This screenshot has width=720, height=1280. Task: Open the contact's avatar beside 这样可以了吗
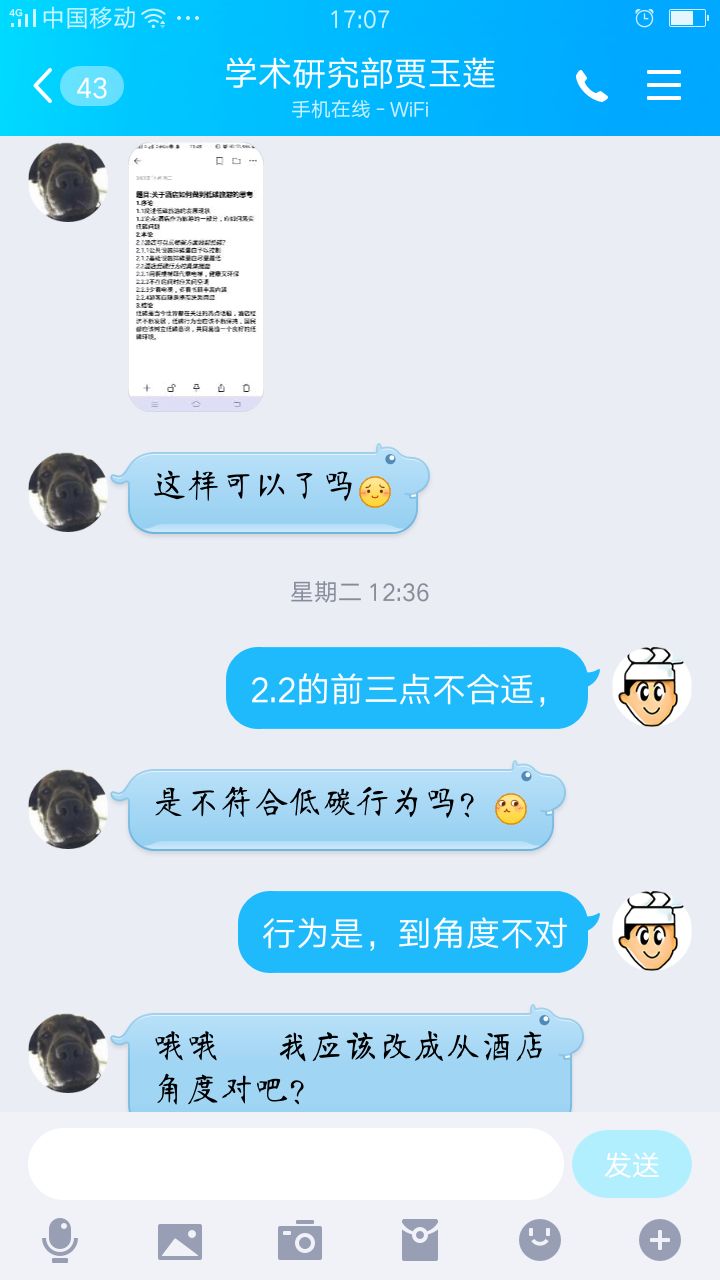(x=68, y=491)
